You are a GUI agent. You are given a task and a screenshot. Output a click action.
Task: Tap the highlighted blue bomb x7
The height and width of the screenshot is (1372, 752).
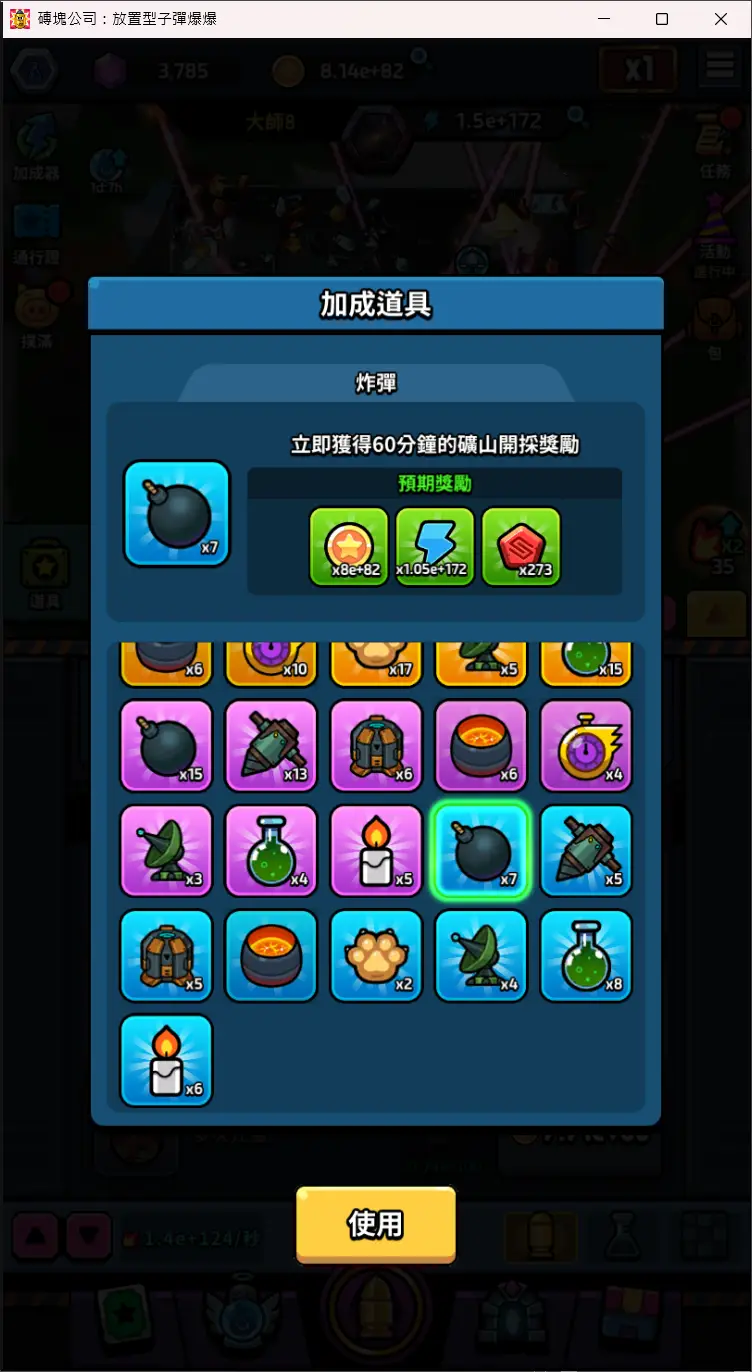pyautogui.click(x=481, y=851)
